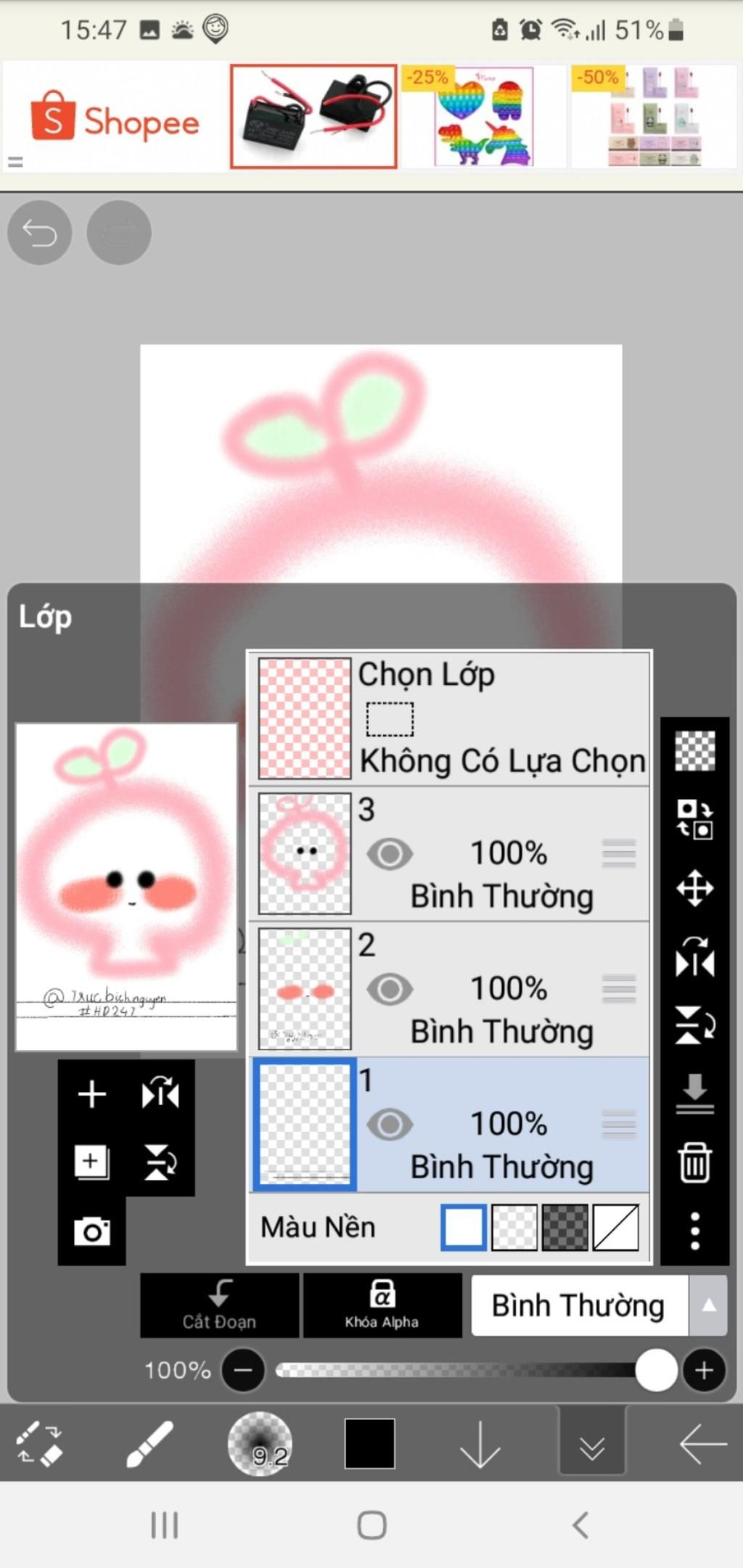
Task: Open the move and transform tool
Action: 694,888
